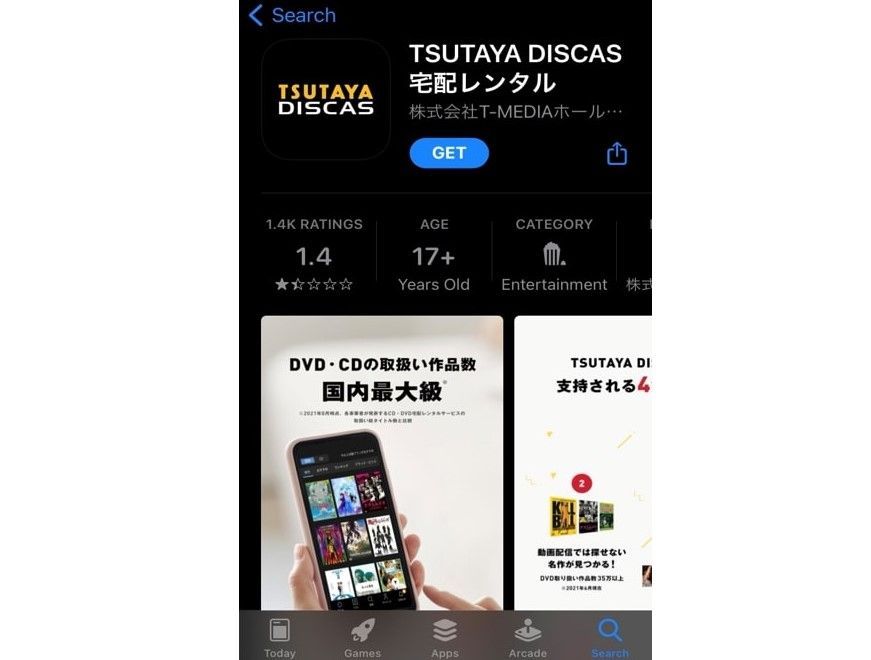The width and height of the screenshot is (871, 660).
Task: View the second app preview screenshot
Action: click(x=583, y=462)
